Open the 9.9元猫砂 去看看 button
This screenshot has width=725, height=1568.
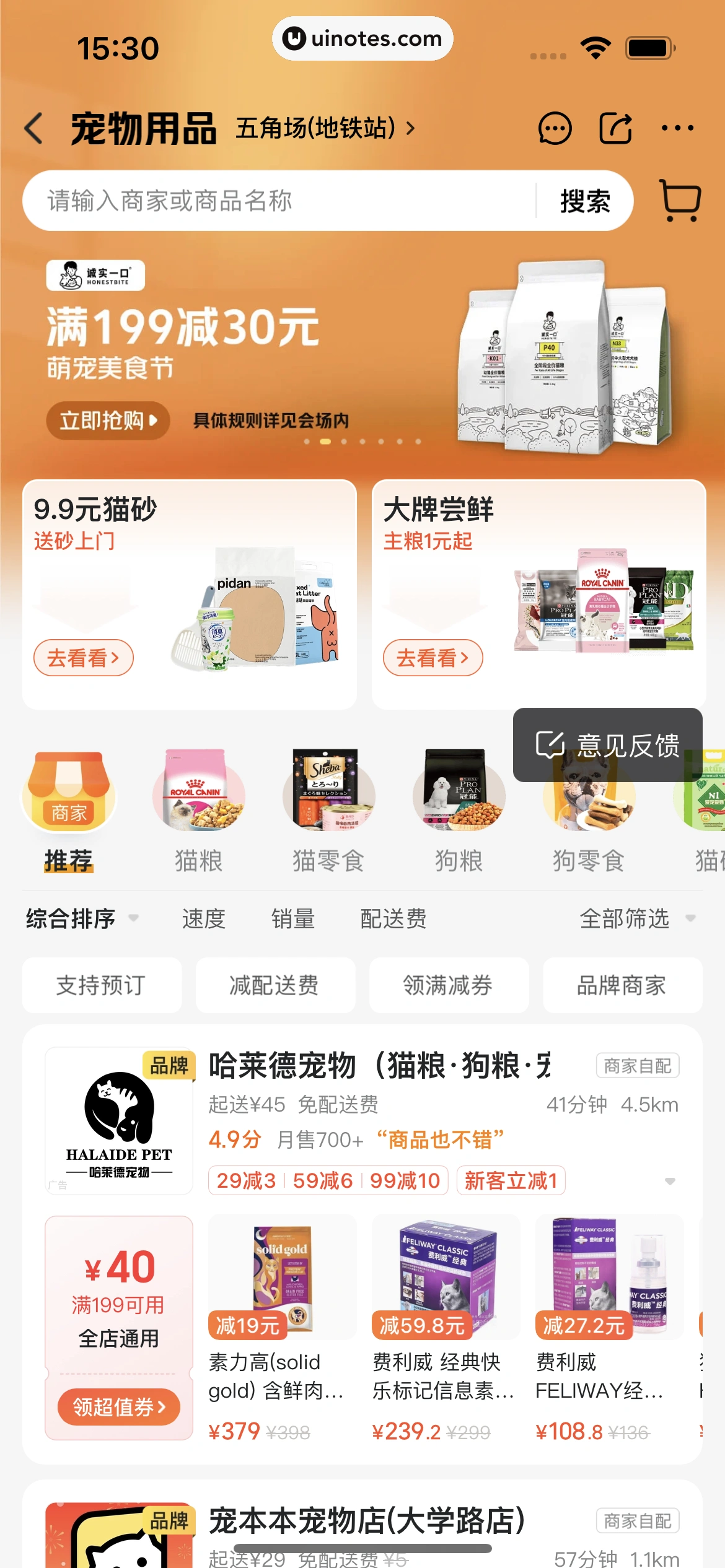[83, 658]
